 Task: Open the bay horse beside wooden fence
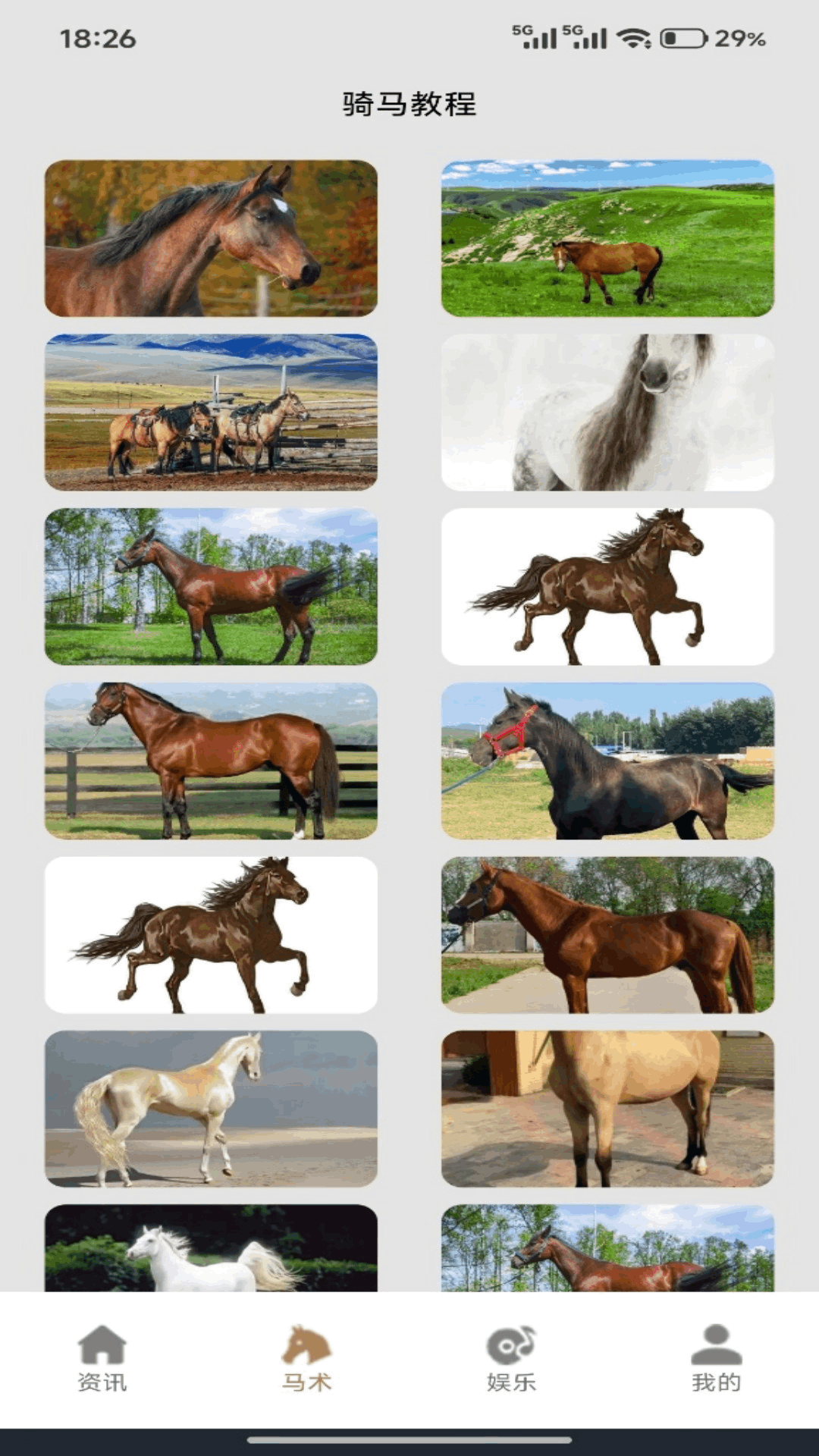click(x=211, y=761)
